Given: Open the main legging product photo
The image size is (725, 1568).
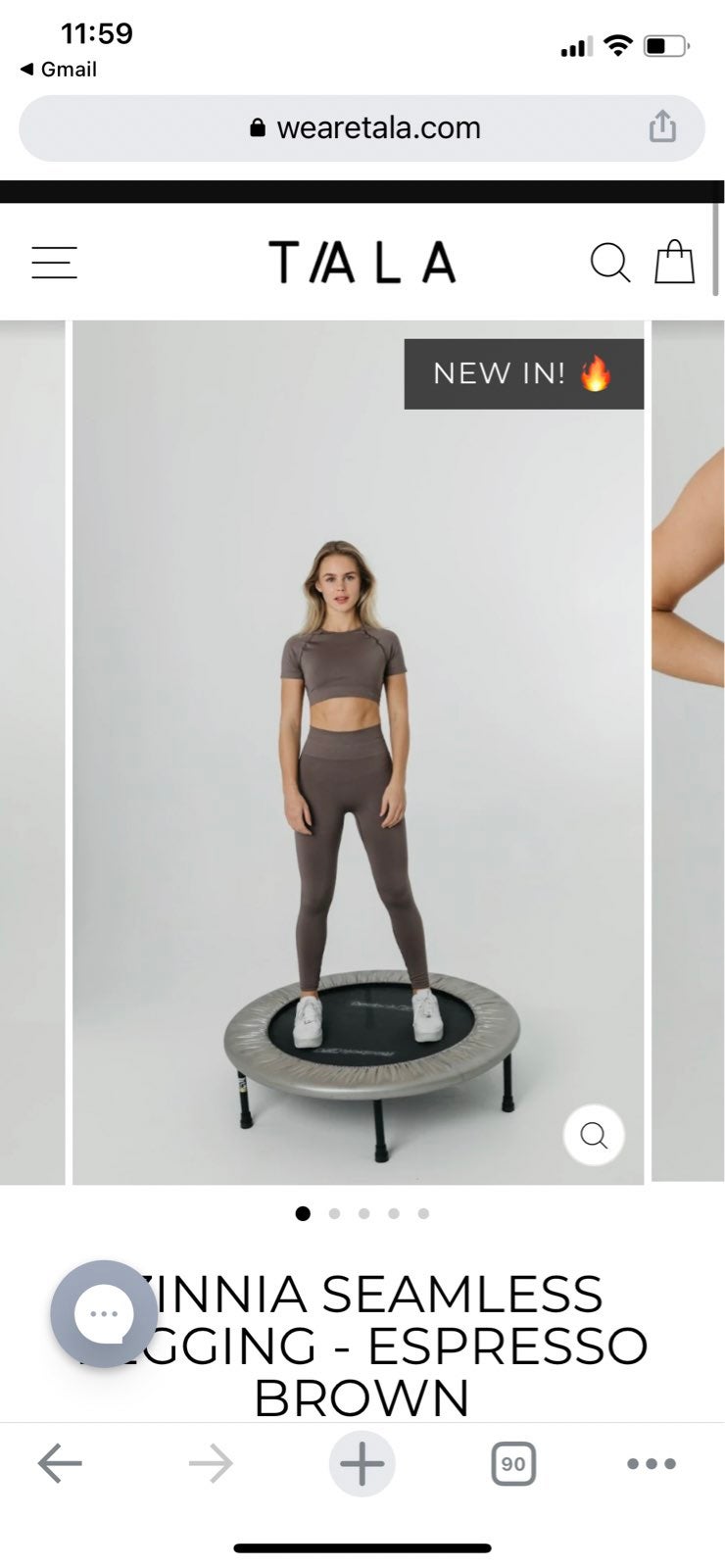Looking at the screenshot, I should pos(358,753).
